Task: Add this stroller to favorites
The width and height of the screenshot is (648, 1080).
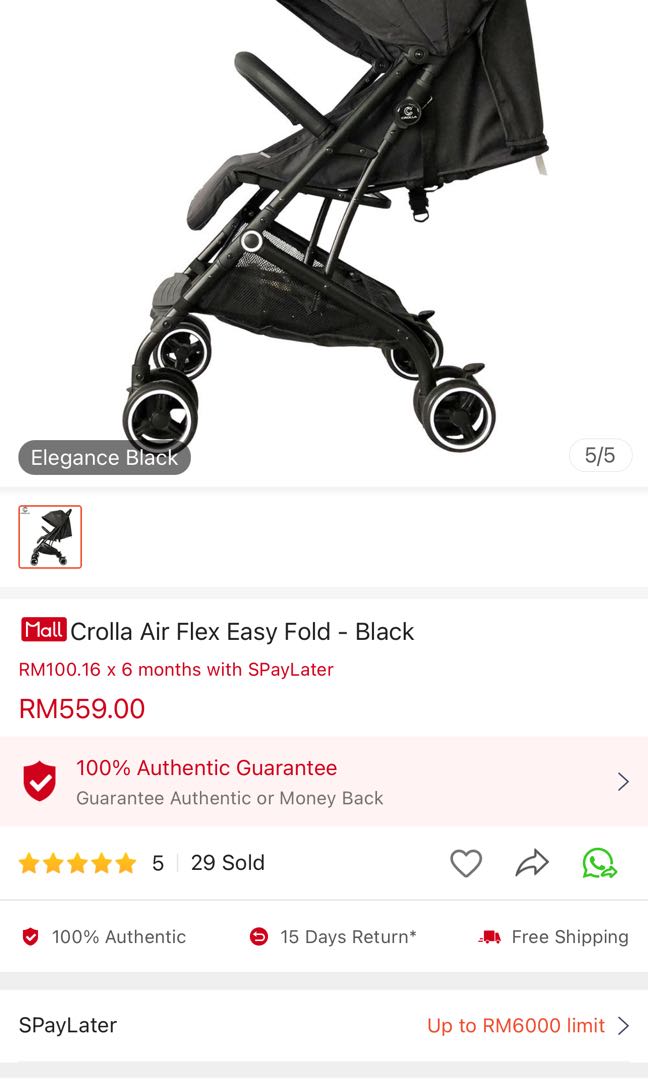Action: coord(466,863)
